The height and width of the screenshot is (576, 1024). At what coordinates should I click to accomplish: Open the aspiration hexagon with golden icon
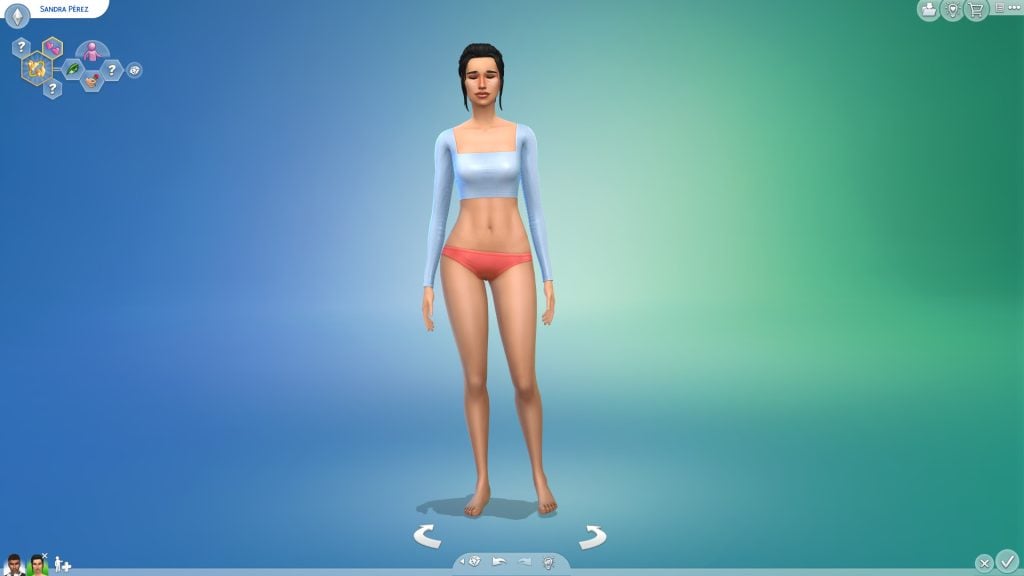(x=37, y=69)
